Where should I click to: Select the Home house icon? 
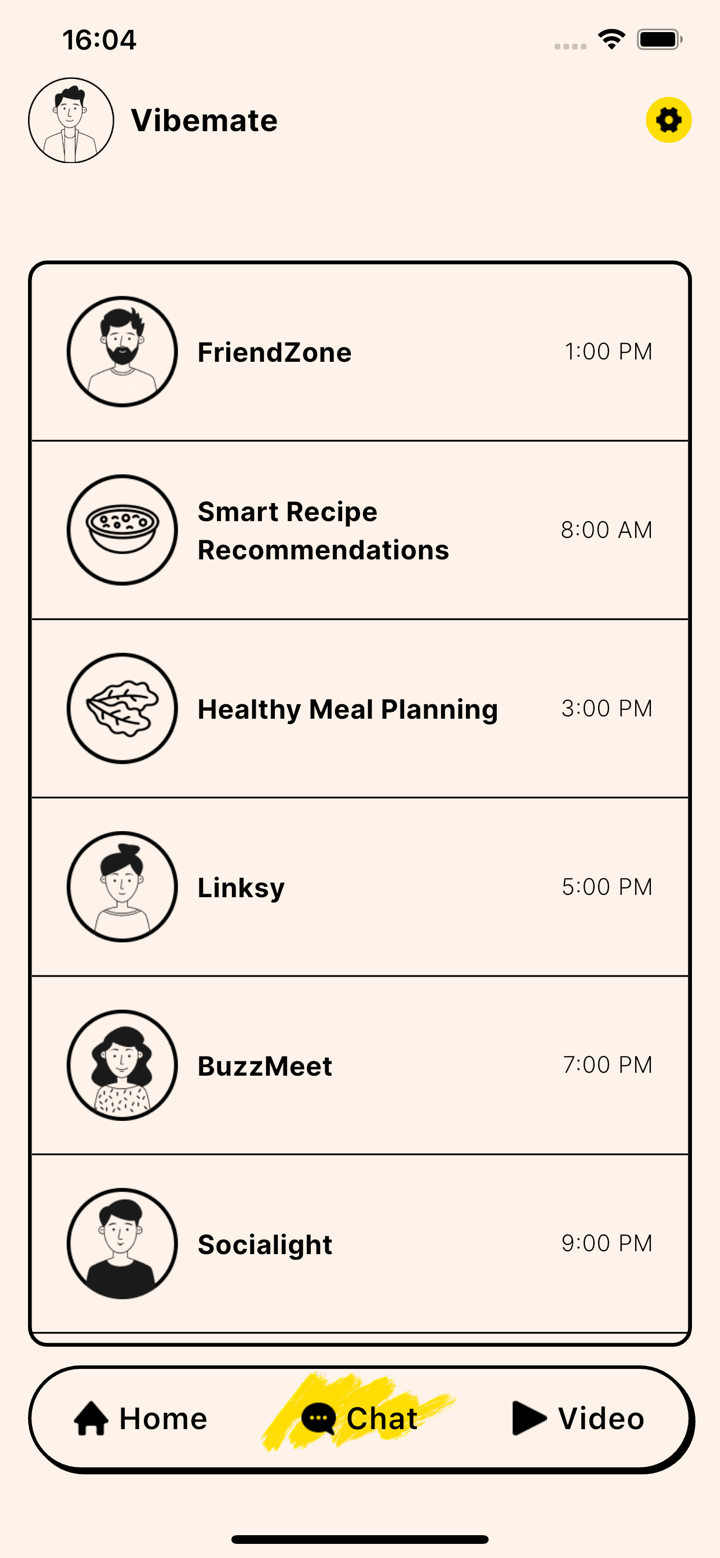(x=91, y=1417)
